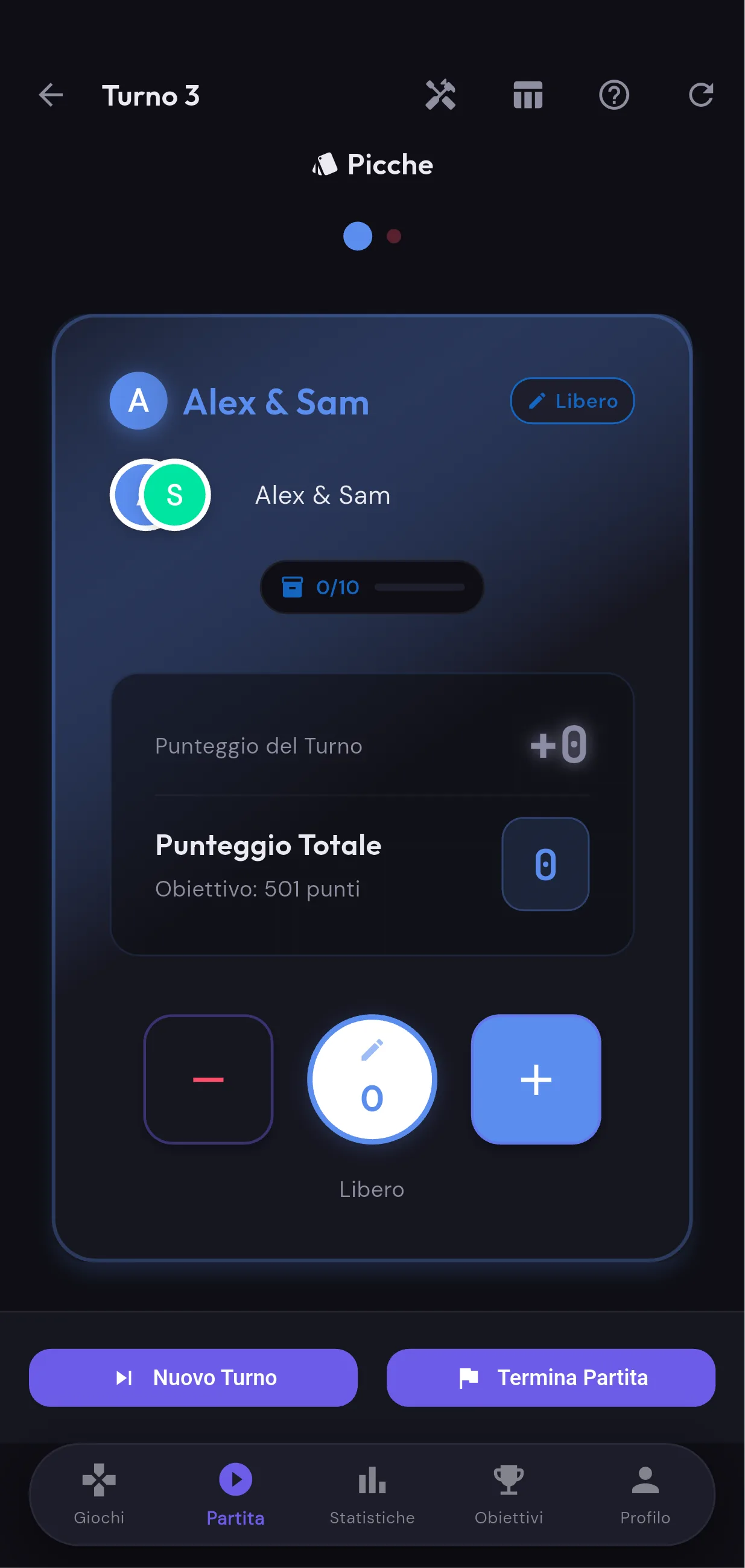The width and height of the screenshot is (745, 1568).
Task: Click the Picche spade card icon
Action: pyautogui.click(x=326, y=163)
